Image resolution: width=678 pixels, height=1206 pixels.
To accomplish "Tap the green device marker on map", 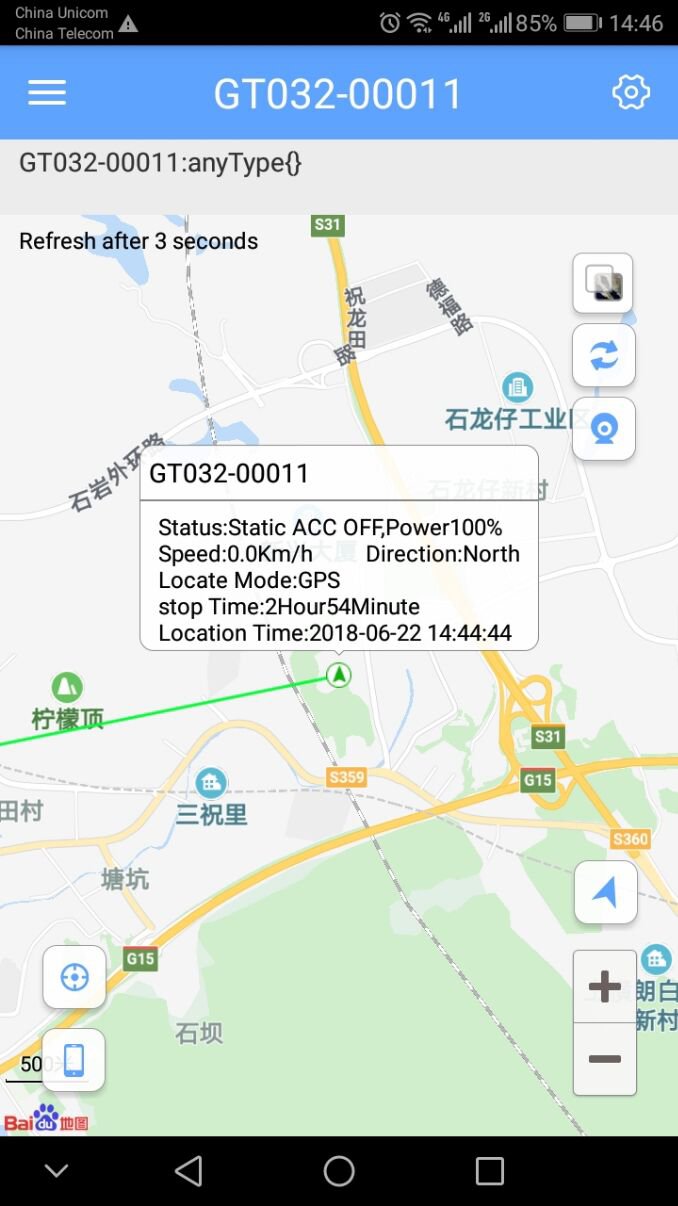I will point(339,676).
